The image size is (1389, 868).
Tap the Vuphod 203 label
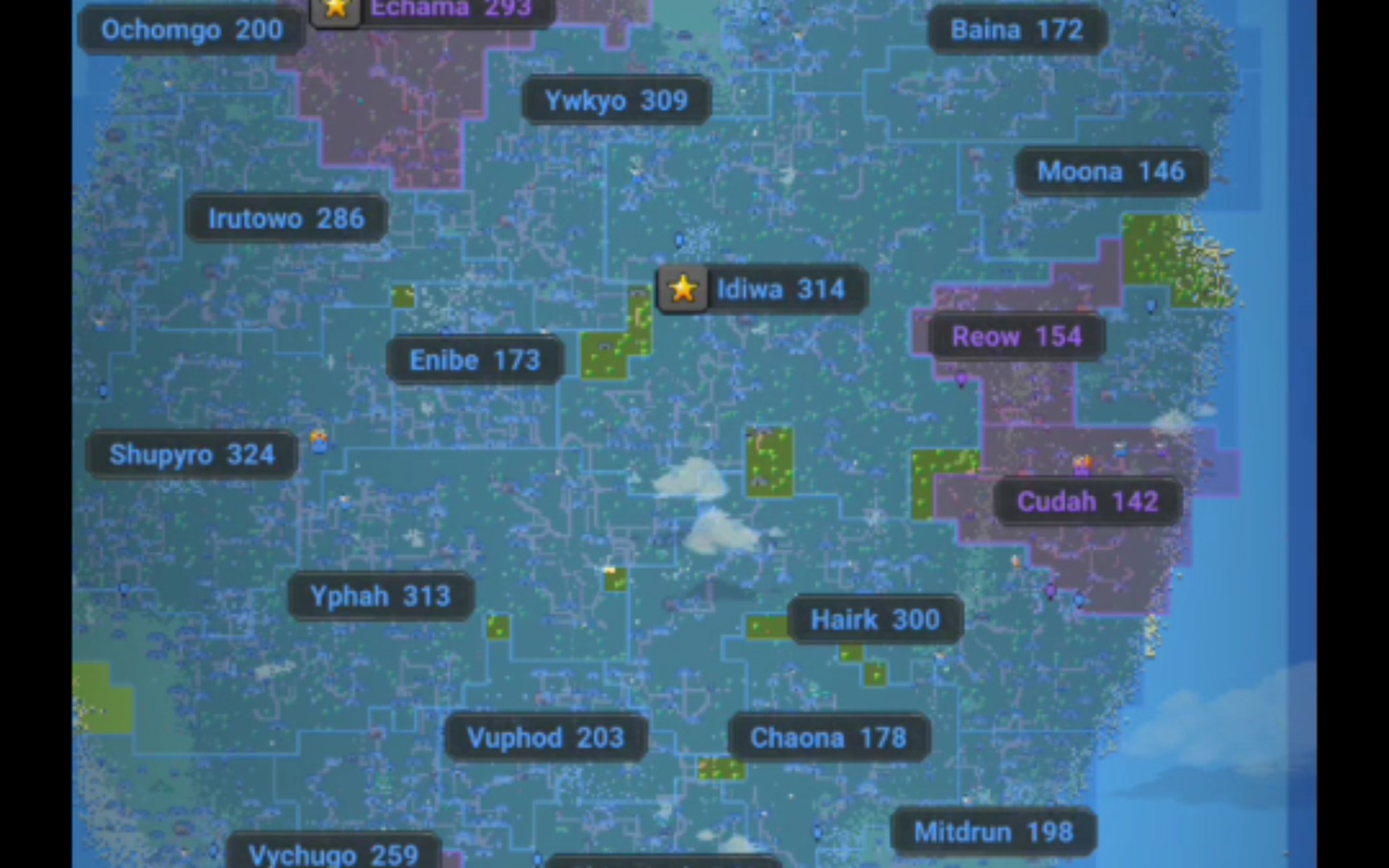coord(545,738)
